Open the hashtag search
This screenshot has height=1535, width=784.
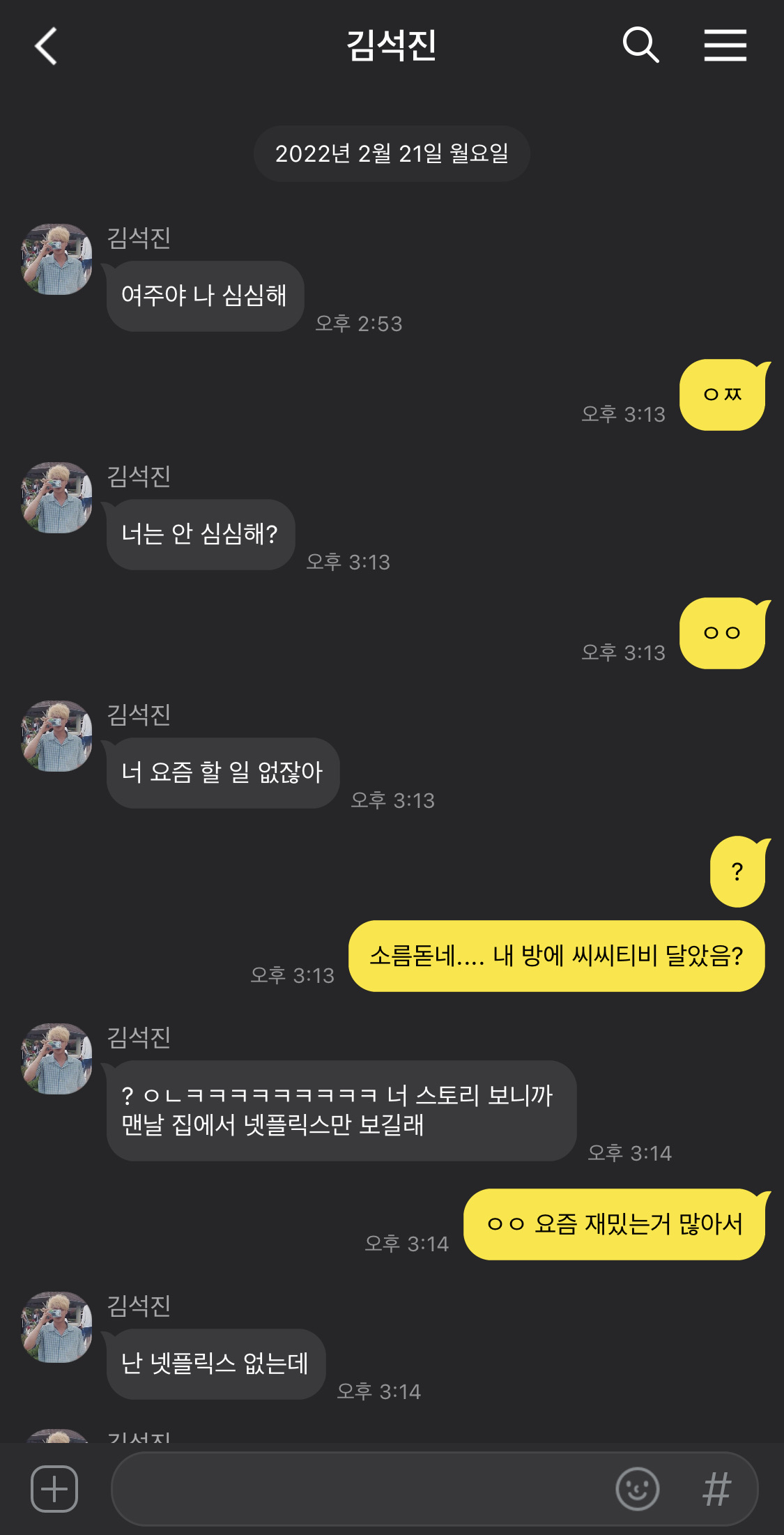pyautogui.click(x=716, y=1489)
